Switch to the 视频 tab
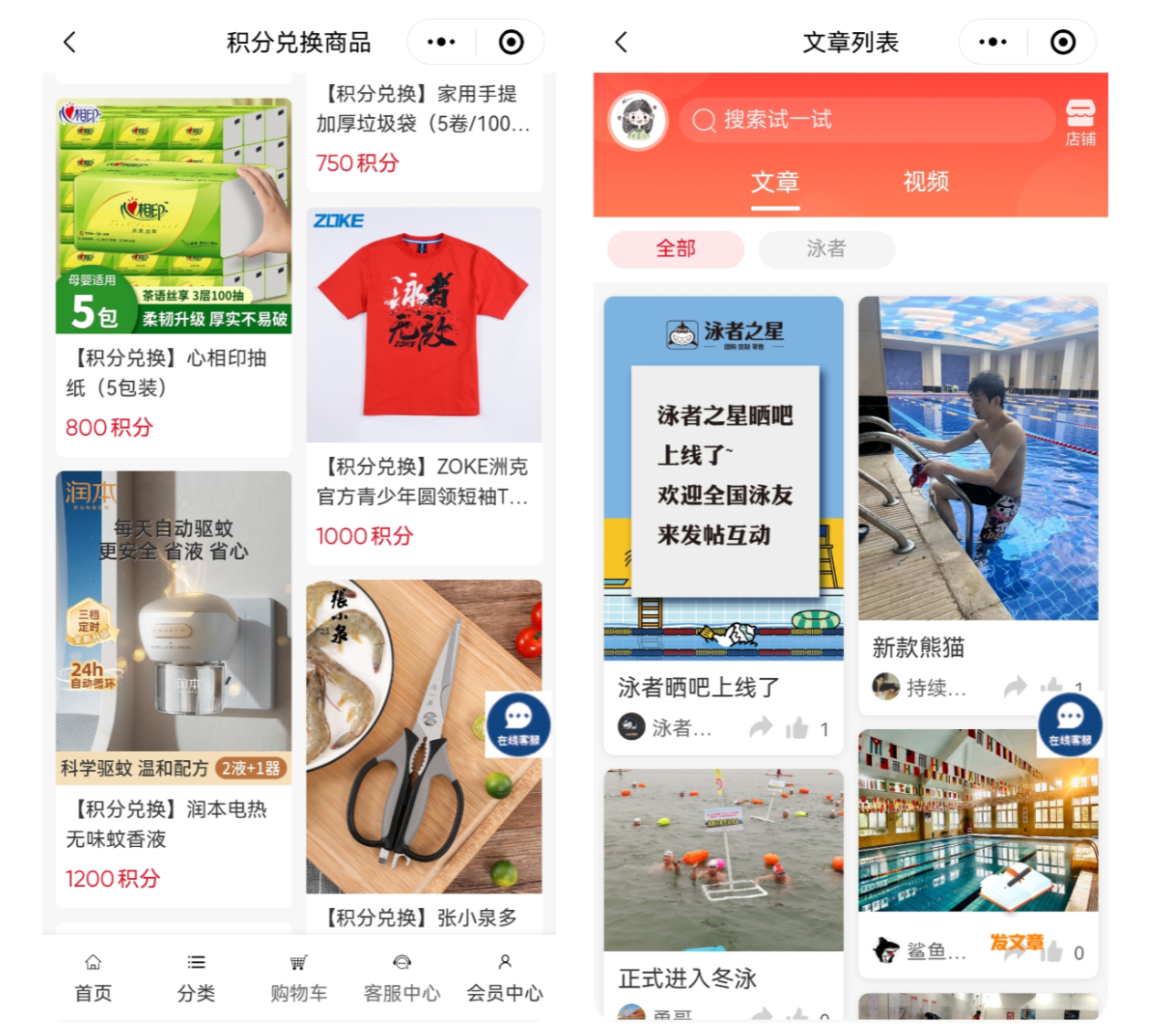 (925, 182)
